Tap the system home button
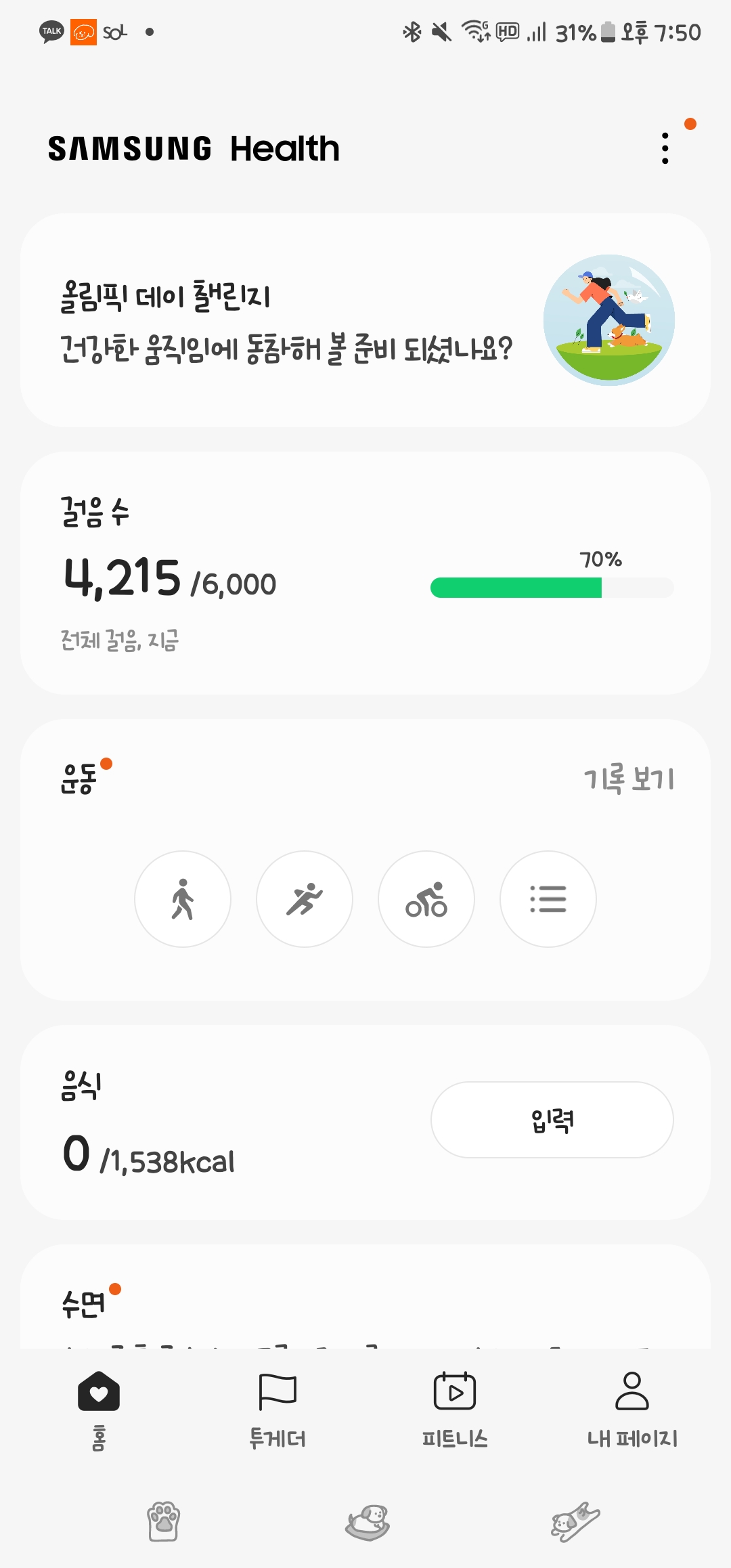Viewport: 731px width, 1568px height. click(x=367, y=1523)
